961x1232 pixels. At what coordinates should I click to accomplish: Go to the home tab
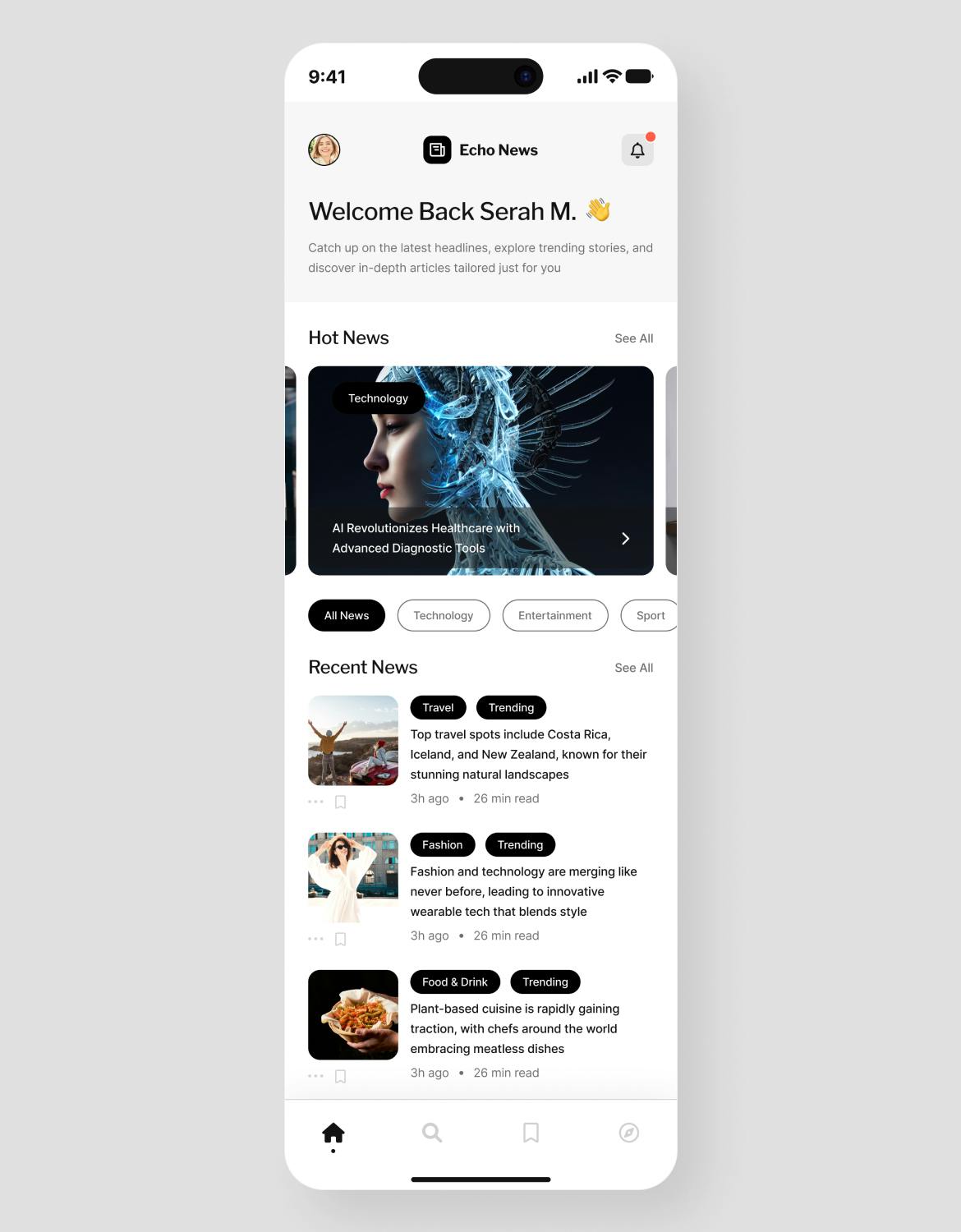click(333, 1133)
